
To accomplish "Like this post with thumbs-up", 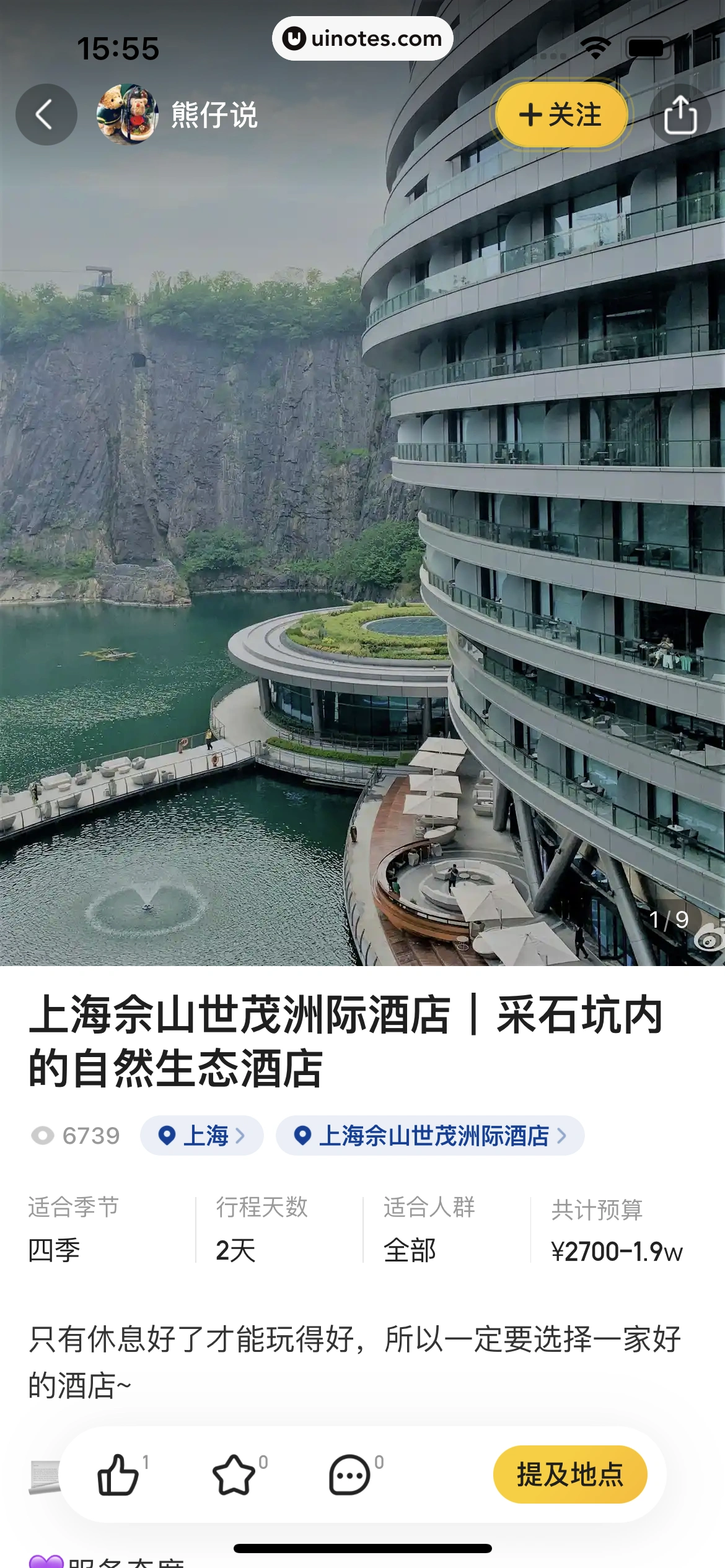I will click(x=118, y=1474).
